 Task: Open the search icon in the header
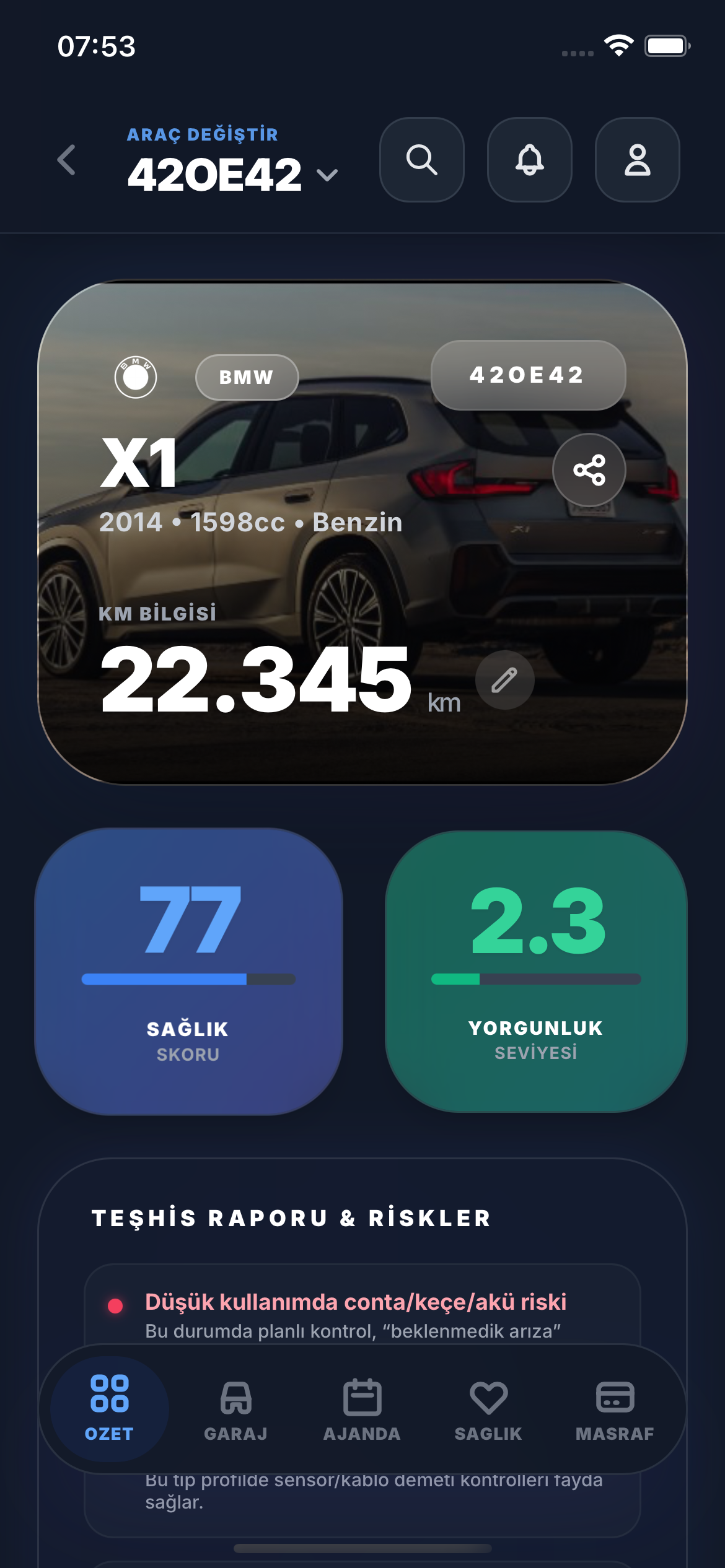click(x=422, y=160)
